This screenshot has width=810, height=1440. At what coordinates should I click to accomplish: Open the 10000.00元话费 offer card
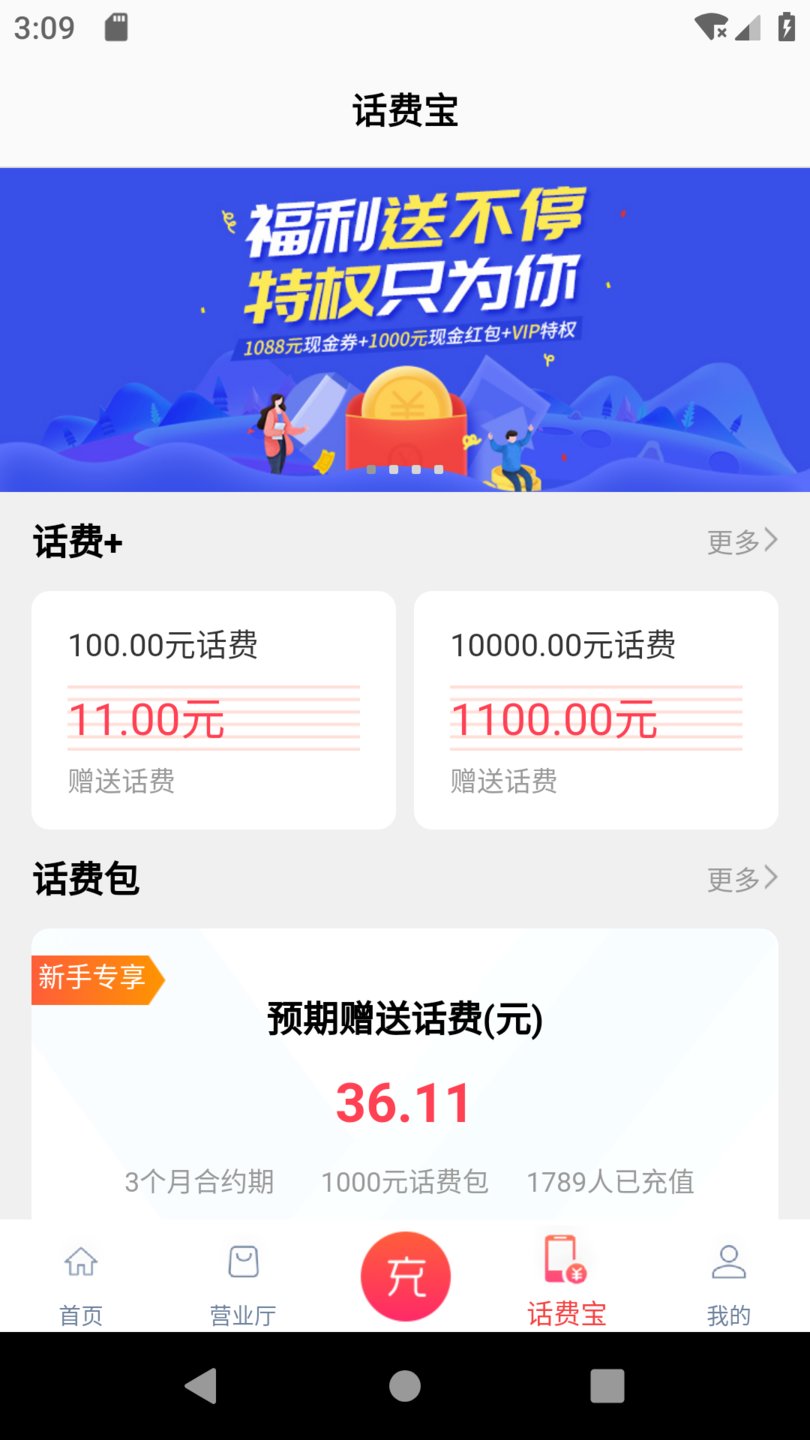click(x=596, y=710)
